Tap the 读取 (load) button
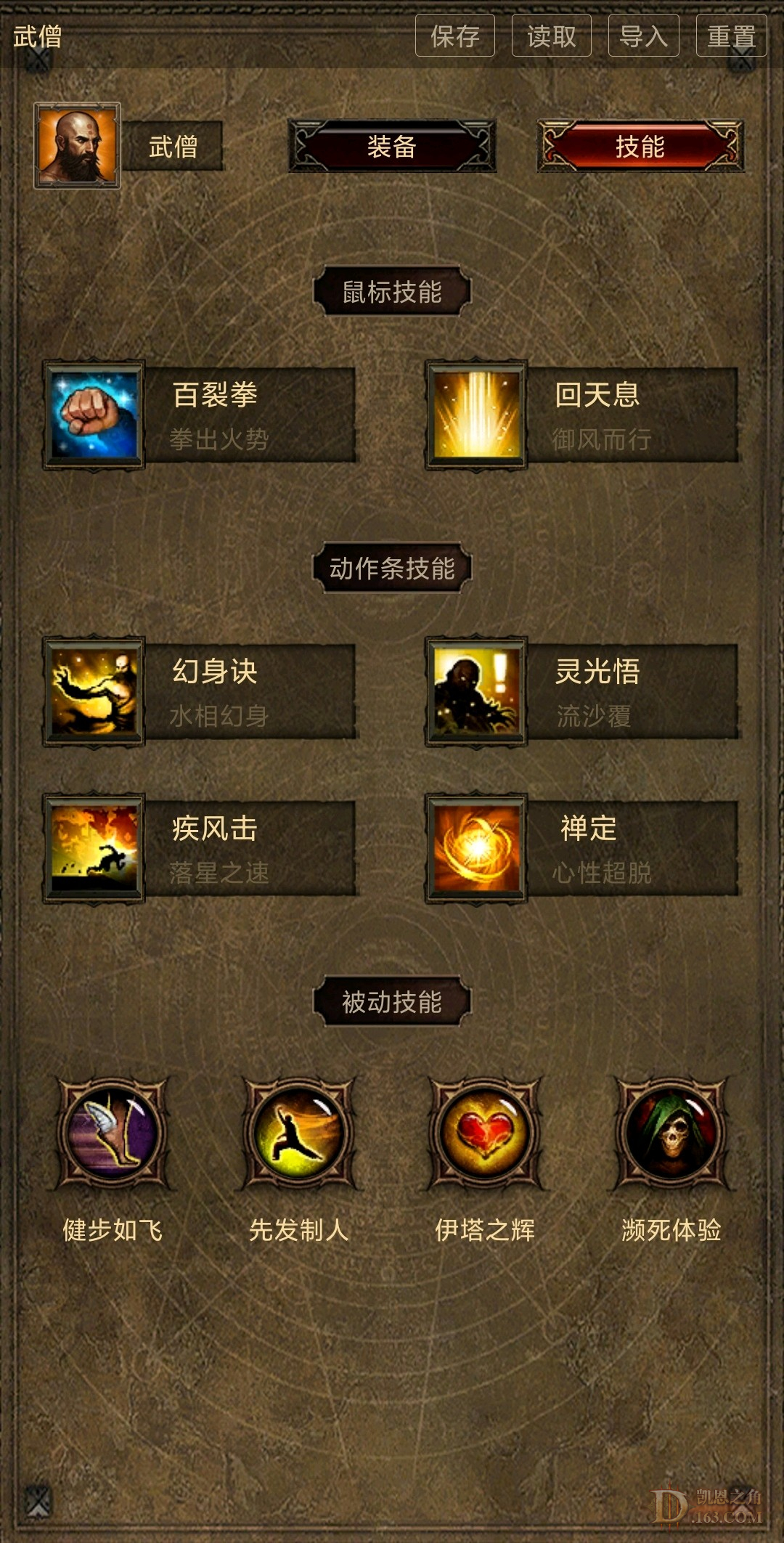Image resolution: width=784 pixels, height=1543 pixels. pos(551,36)
